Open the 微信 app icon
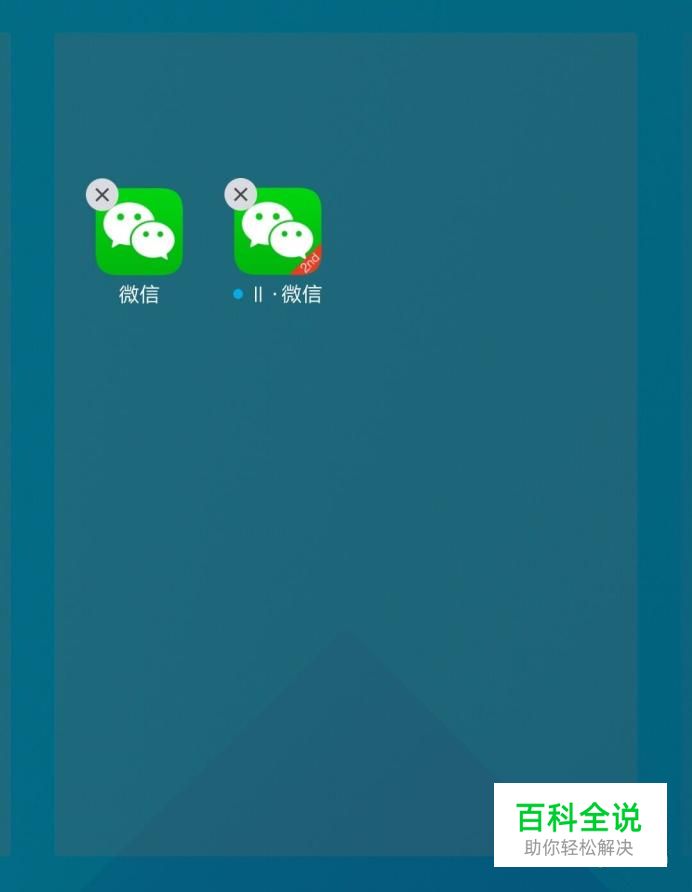The image size is (692, 892). [x=139, y=232]
